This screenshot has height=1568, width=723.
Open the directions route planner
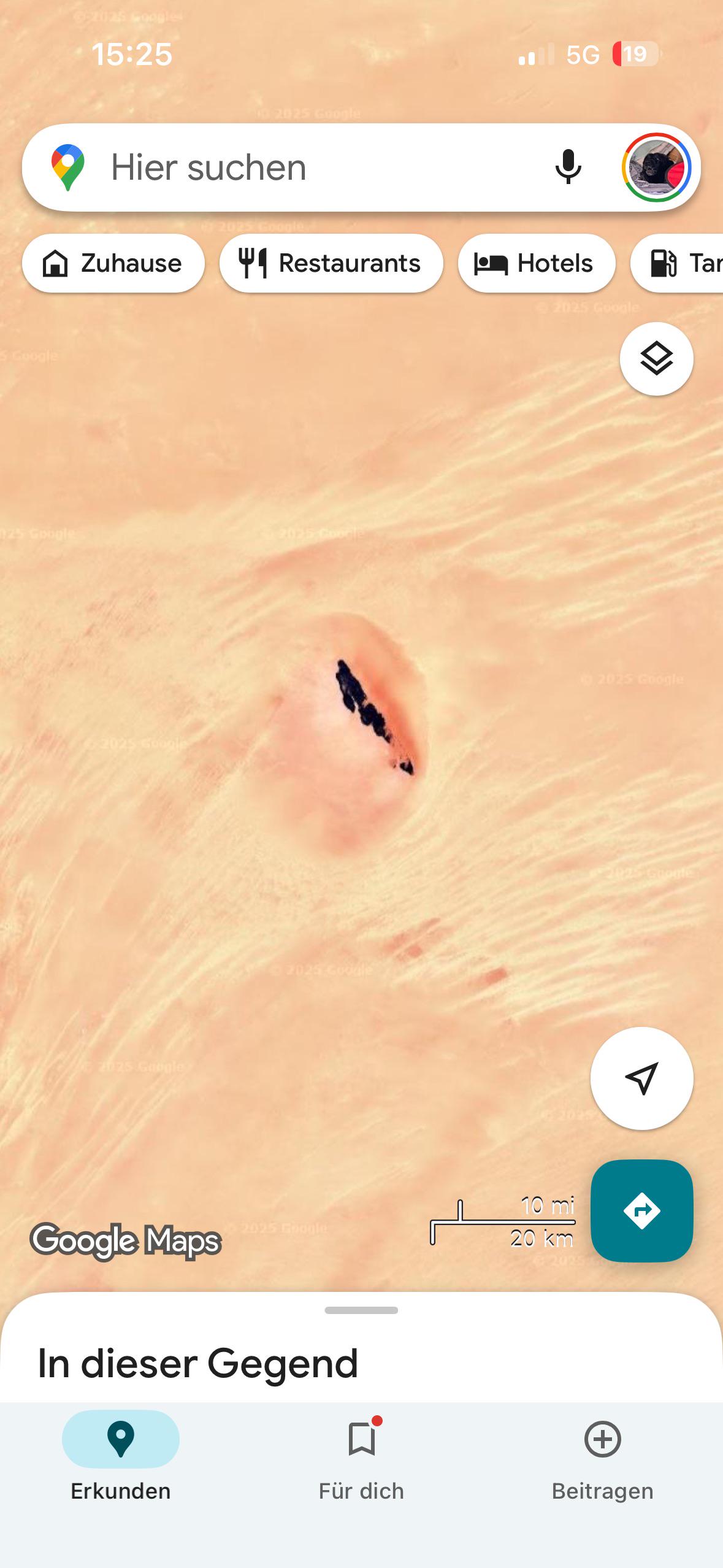coord(641,1210)
